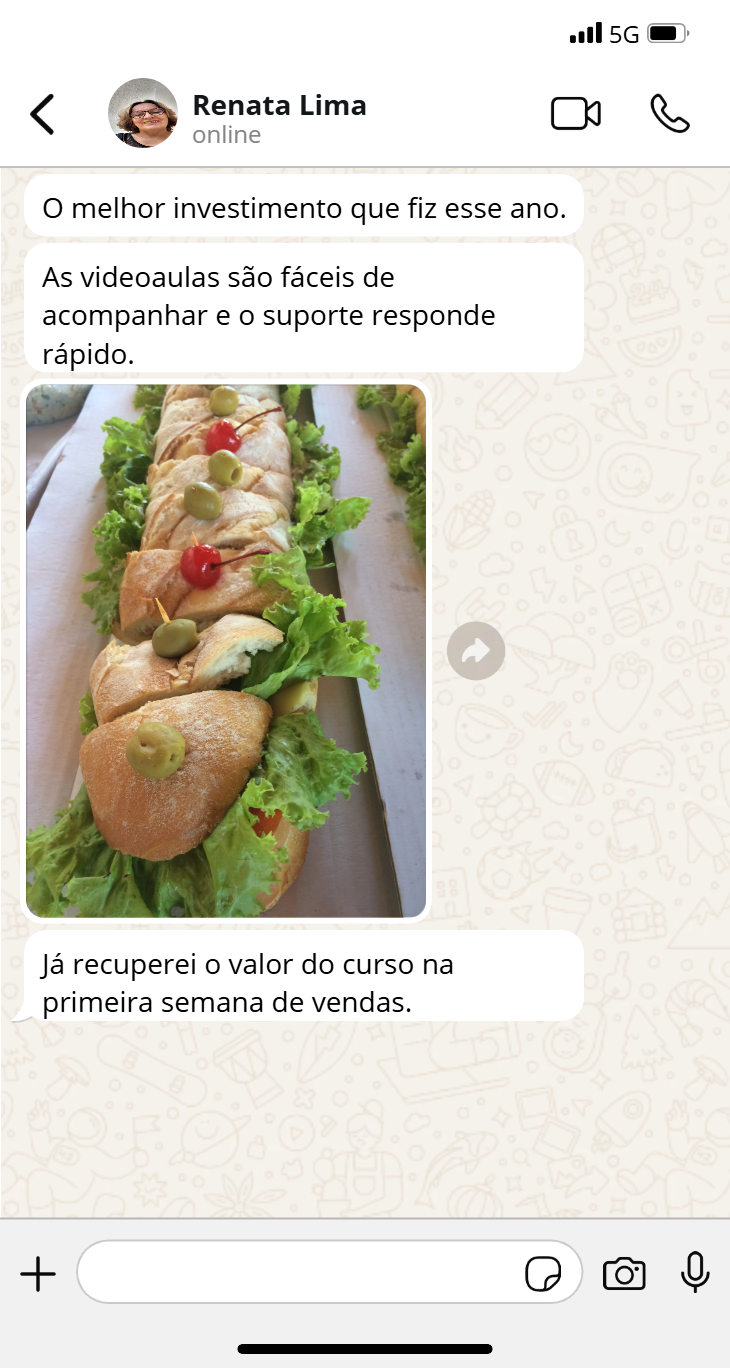Start a video call with Renata Lima
Image resolution: width=730 pixels, height=1368 pixels.
point(576,114)
